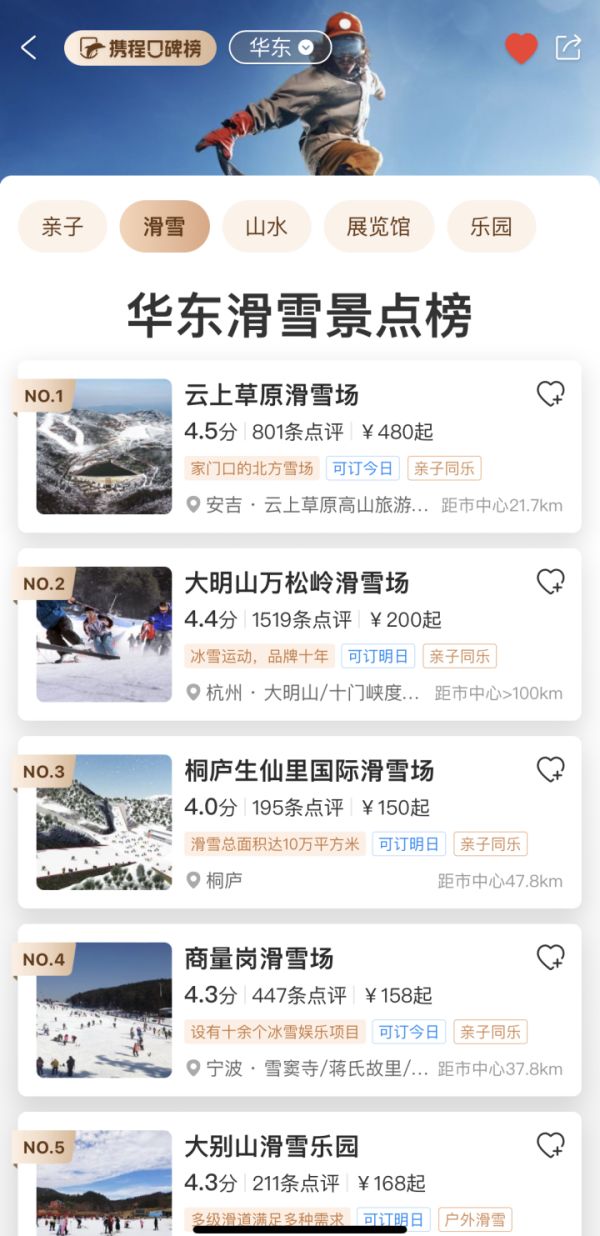This screenshot has width=600, height=1236.
Task: Favorite 大明山万松岭滑雪场
Action: (550, 582)
